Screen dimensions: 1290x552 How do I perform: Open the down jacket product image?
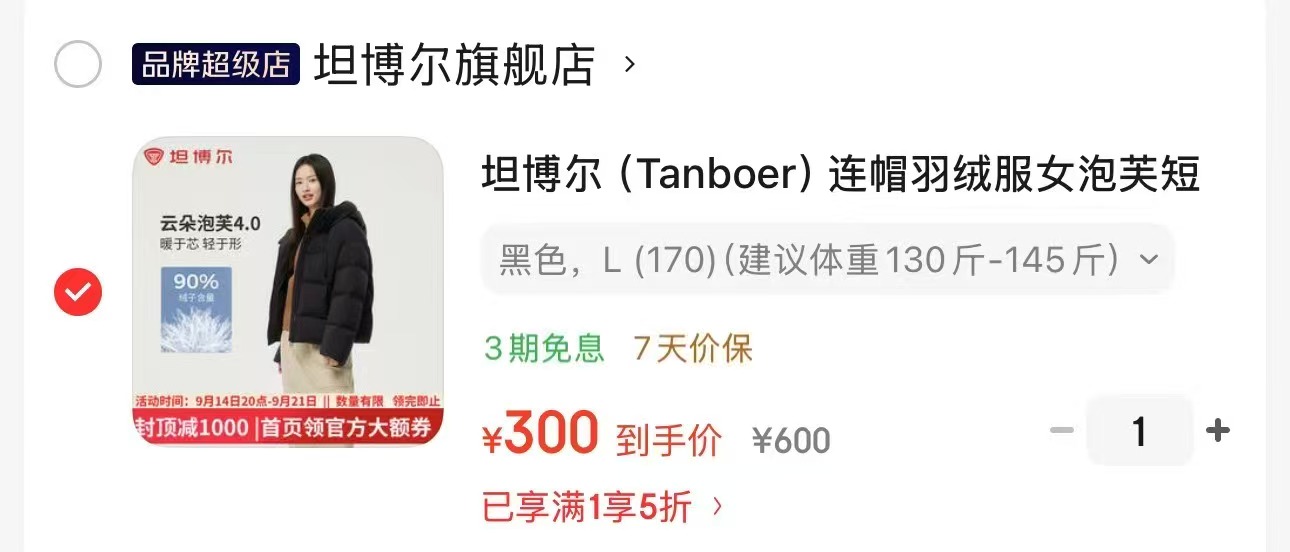[288, 291]
